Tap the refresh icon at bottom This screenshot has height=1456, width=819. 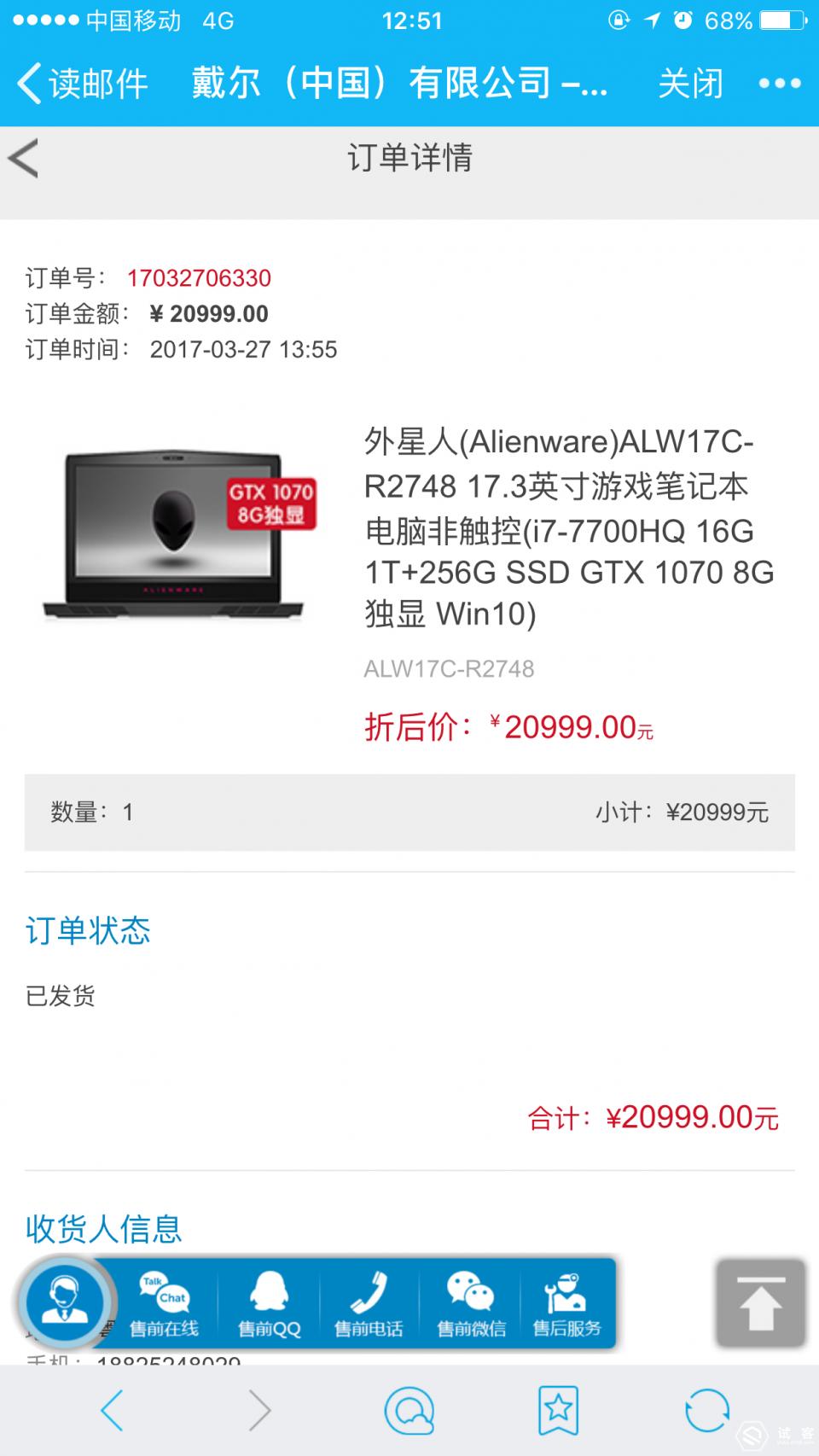click(705, 1407)
